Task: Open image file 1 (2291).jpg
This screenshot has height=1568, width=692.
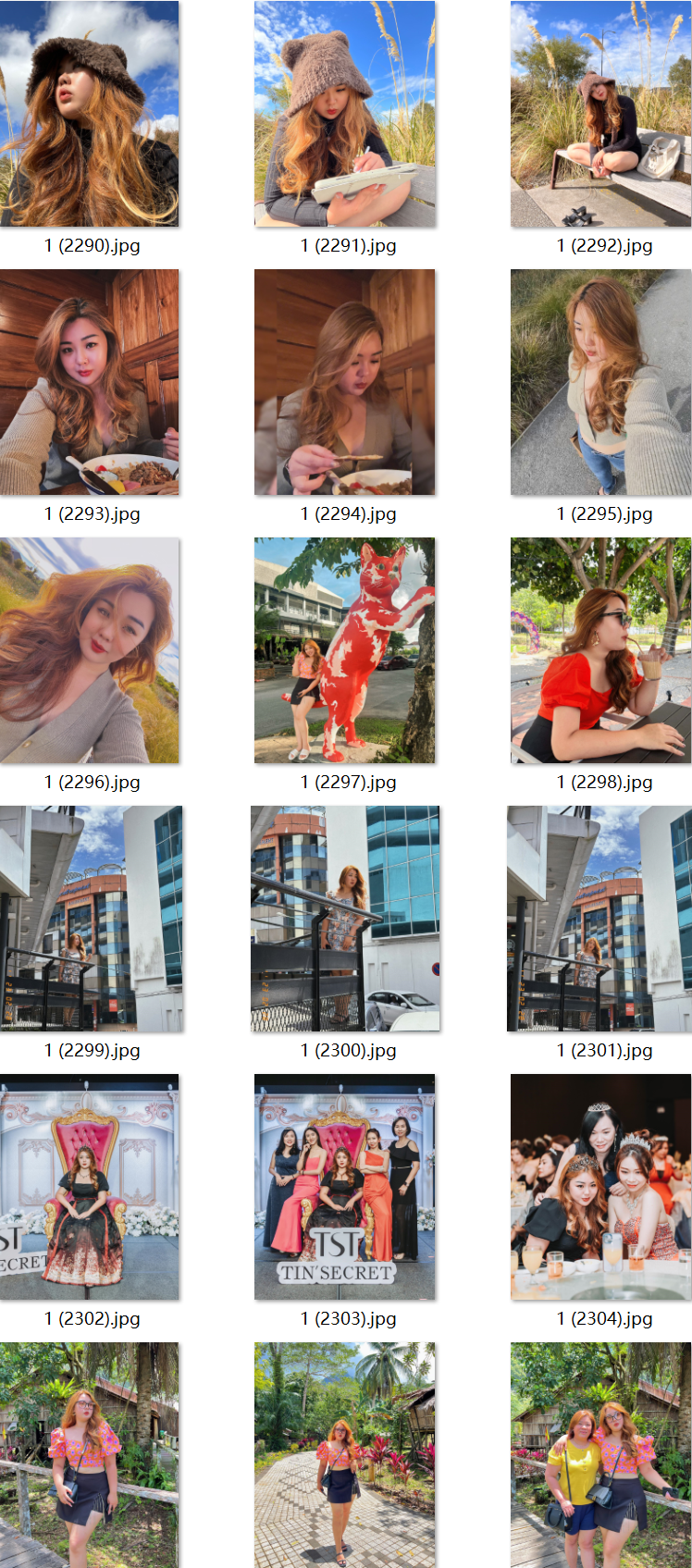Action: tap(345, 114)
